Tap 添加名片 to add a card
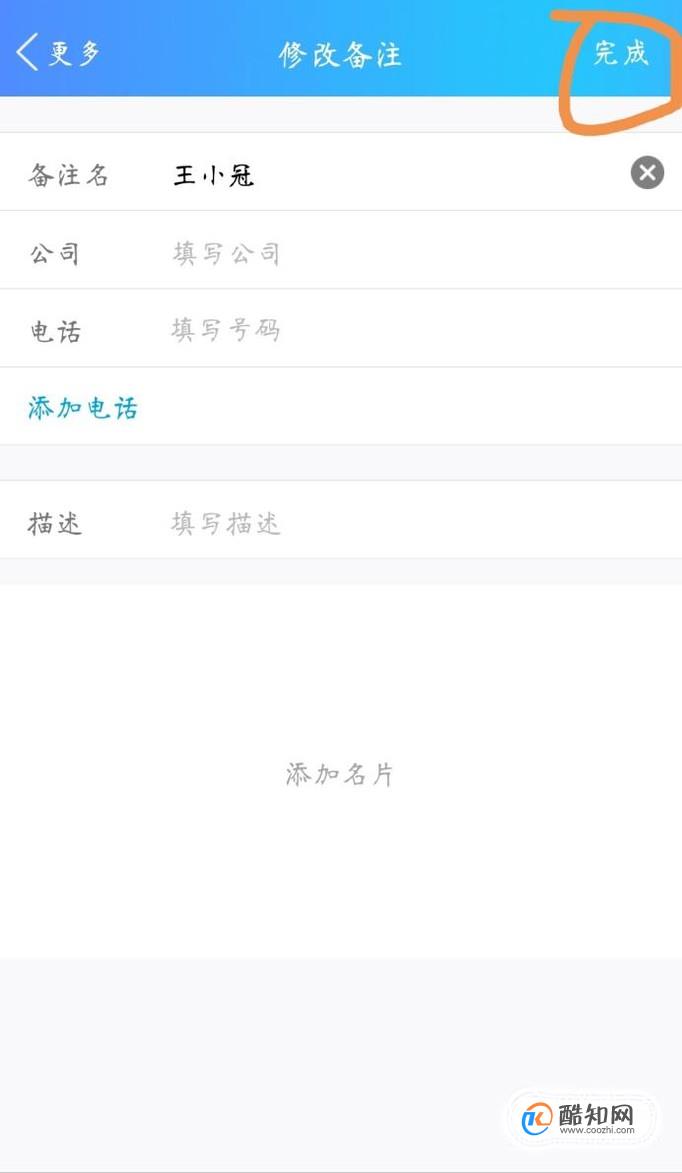Viewport: 682px width, 1173px height. [340, 774]
